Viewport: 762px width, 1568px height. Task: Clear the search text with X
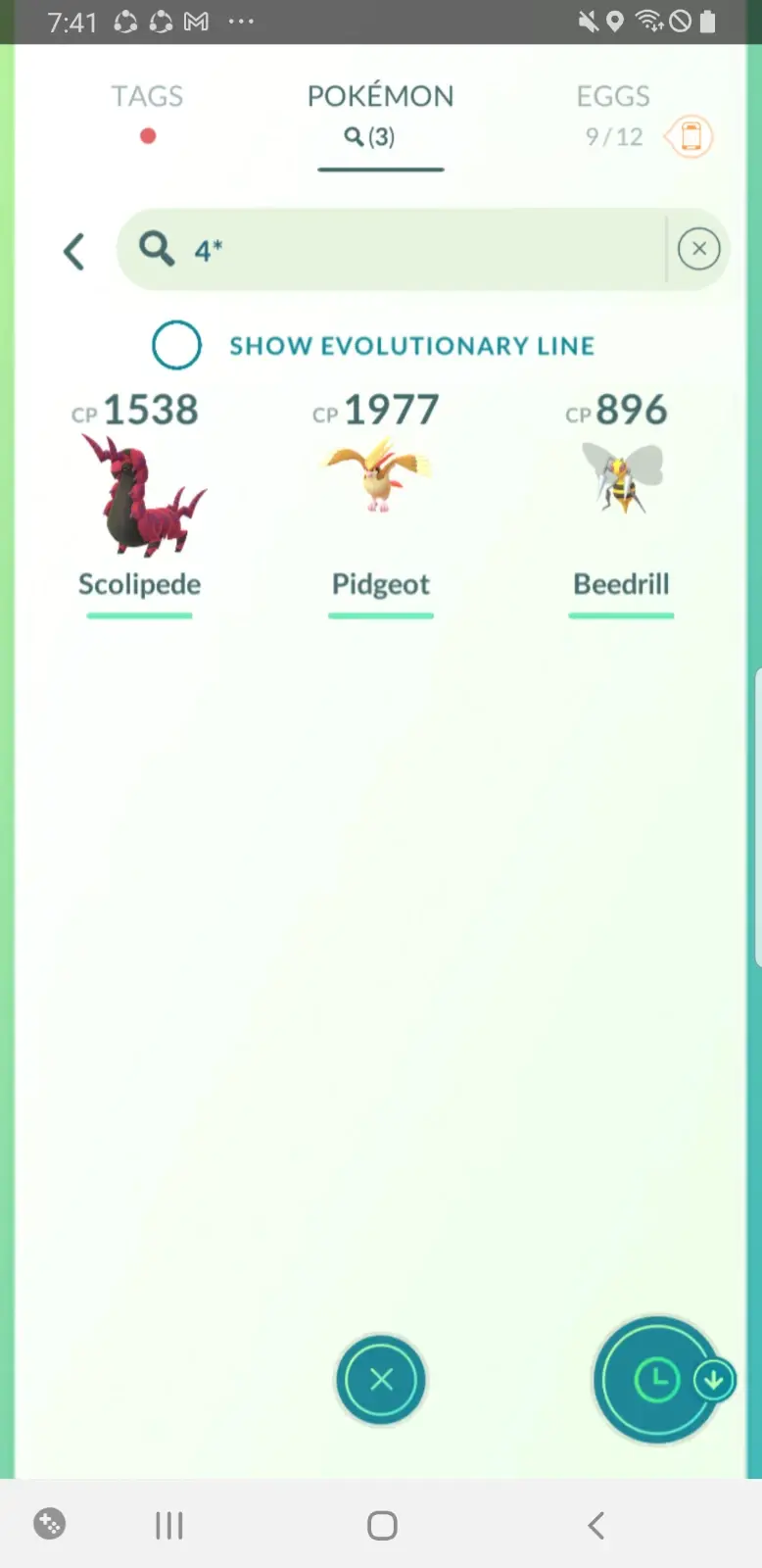[x=698, y=249]
